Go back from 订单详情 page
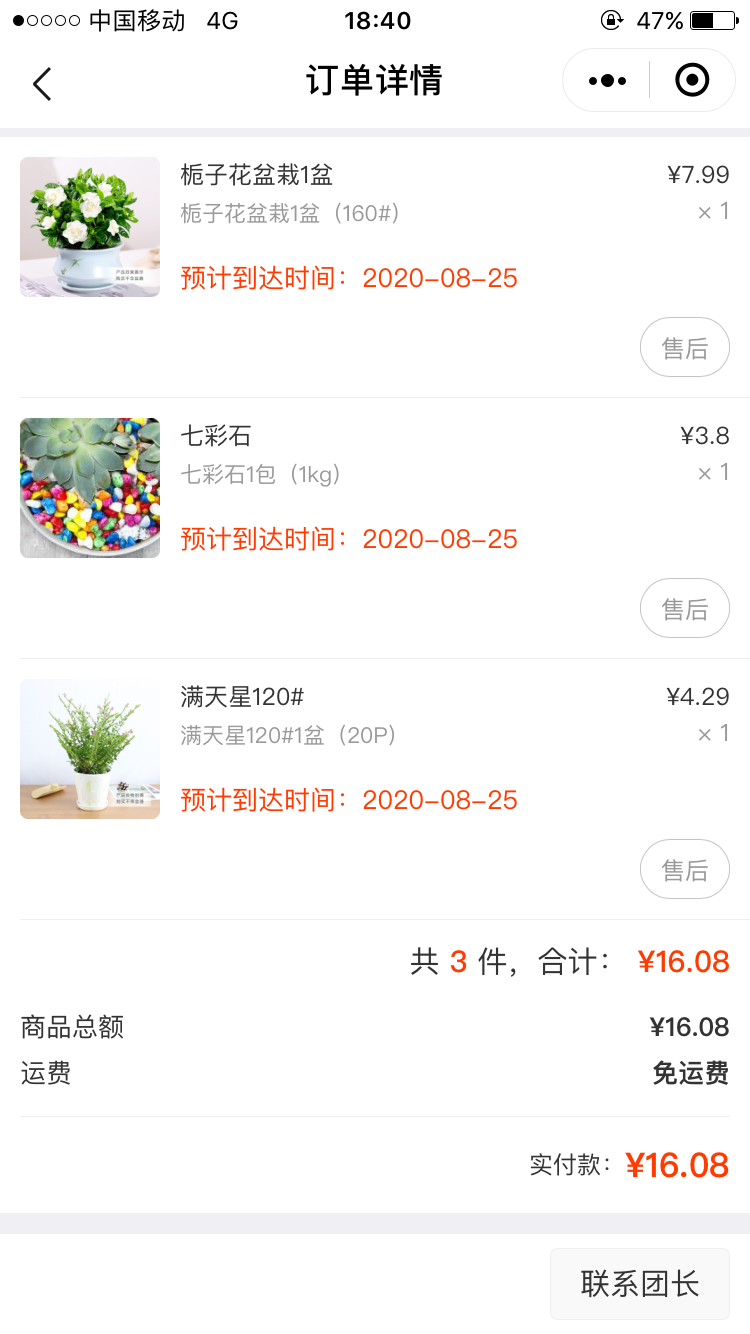750x1334 pixels. coord(42,84)
